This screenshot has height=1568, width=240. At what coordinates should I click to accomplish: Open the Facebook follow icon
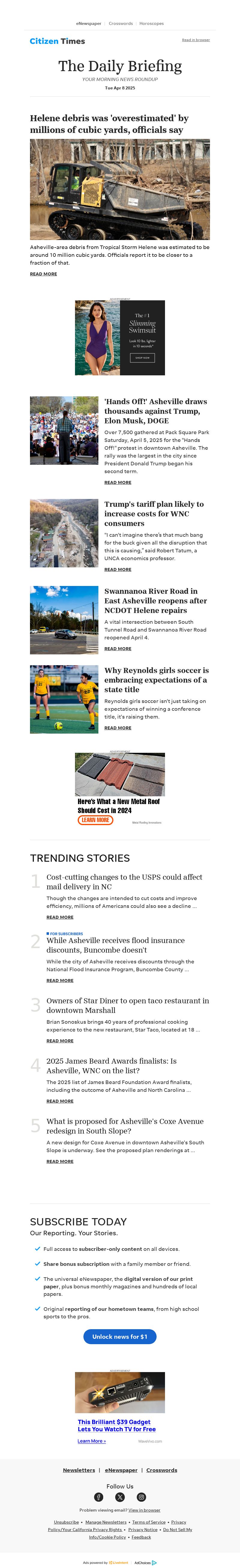(x=99, y=1497)
